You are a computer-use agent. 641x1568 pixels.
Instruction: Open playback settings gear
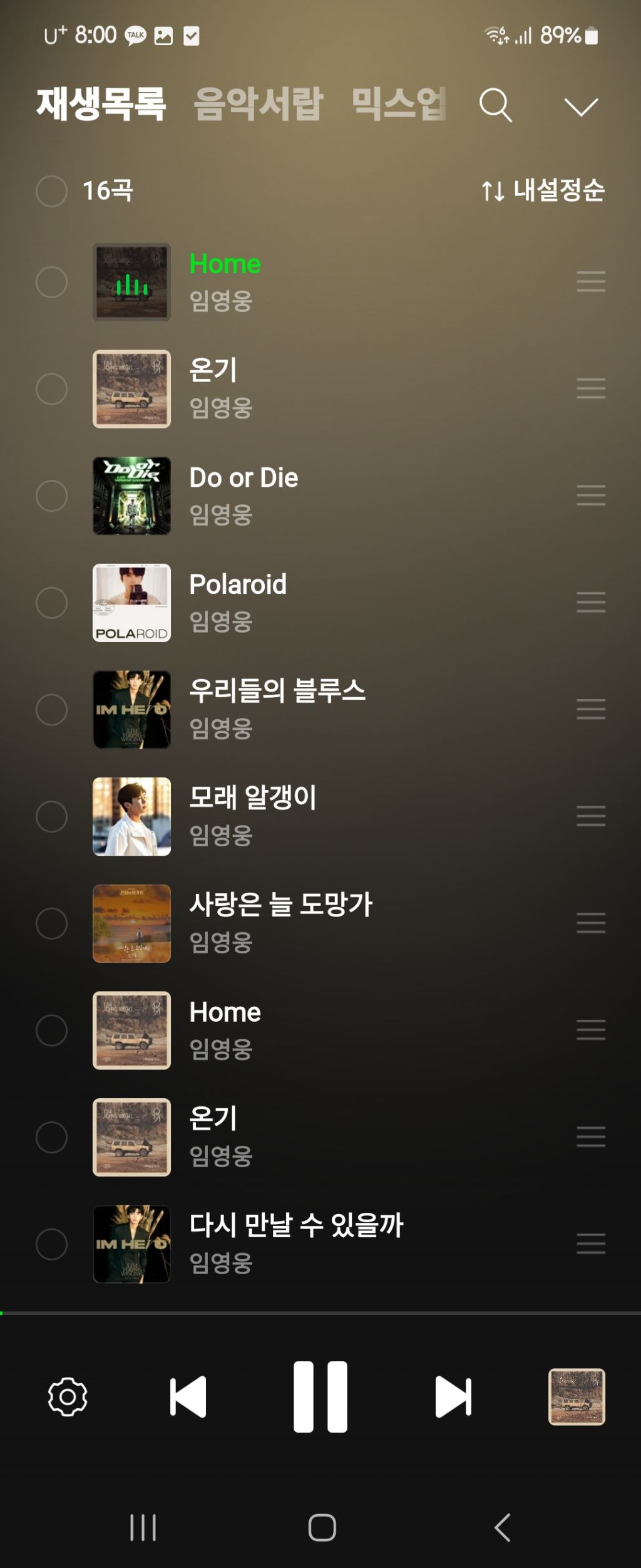click(x=68, y=1396)
